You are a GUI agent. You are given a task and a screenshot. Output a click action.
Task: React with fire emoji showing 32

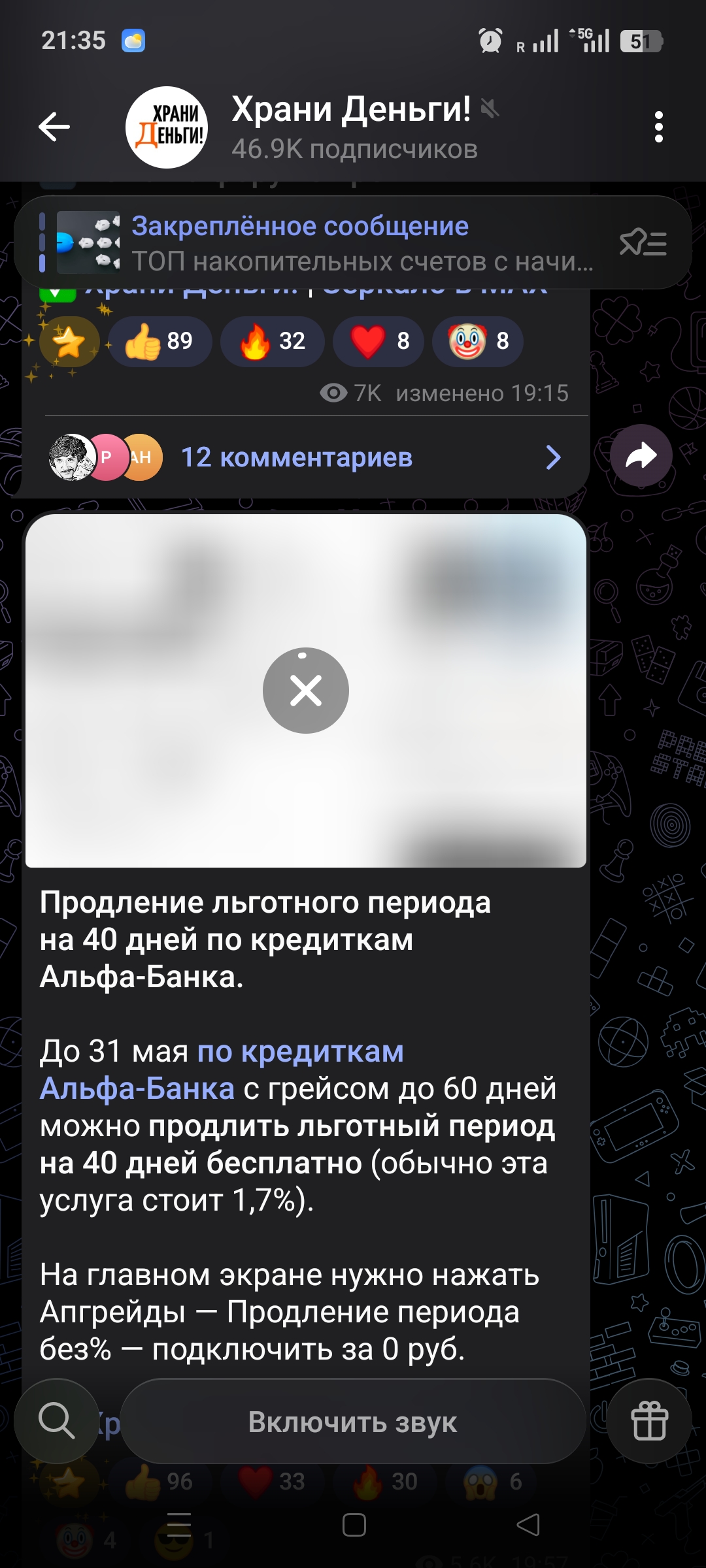272,341
